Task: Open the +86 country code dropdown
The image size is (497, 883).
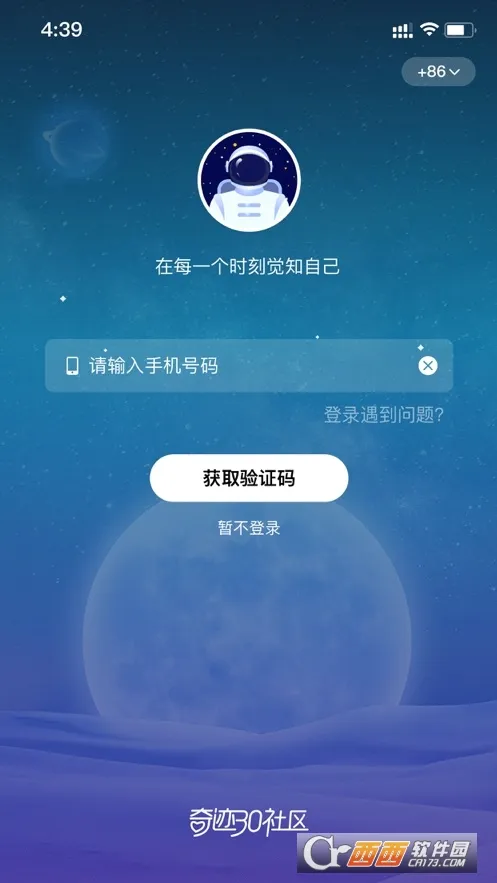Action: coord(438,72)
